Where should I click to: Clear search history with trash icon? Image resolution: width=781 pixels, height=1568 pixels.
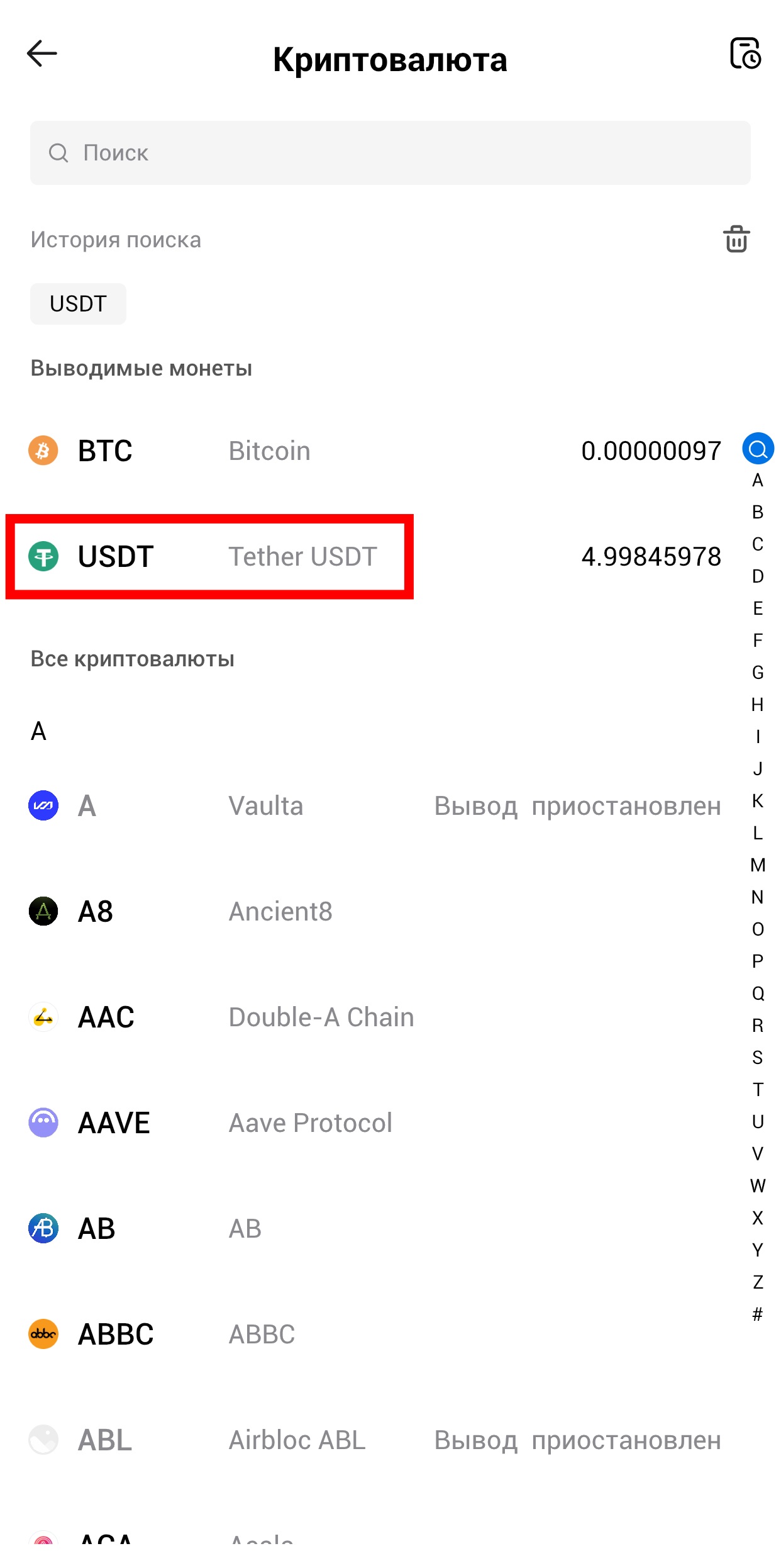pos(736,239)
